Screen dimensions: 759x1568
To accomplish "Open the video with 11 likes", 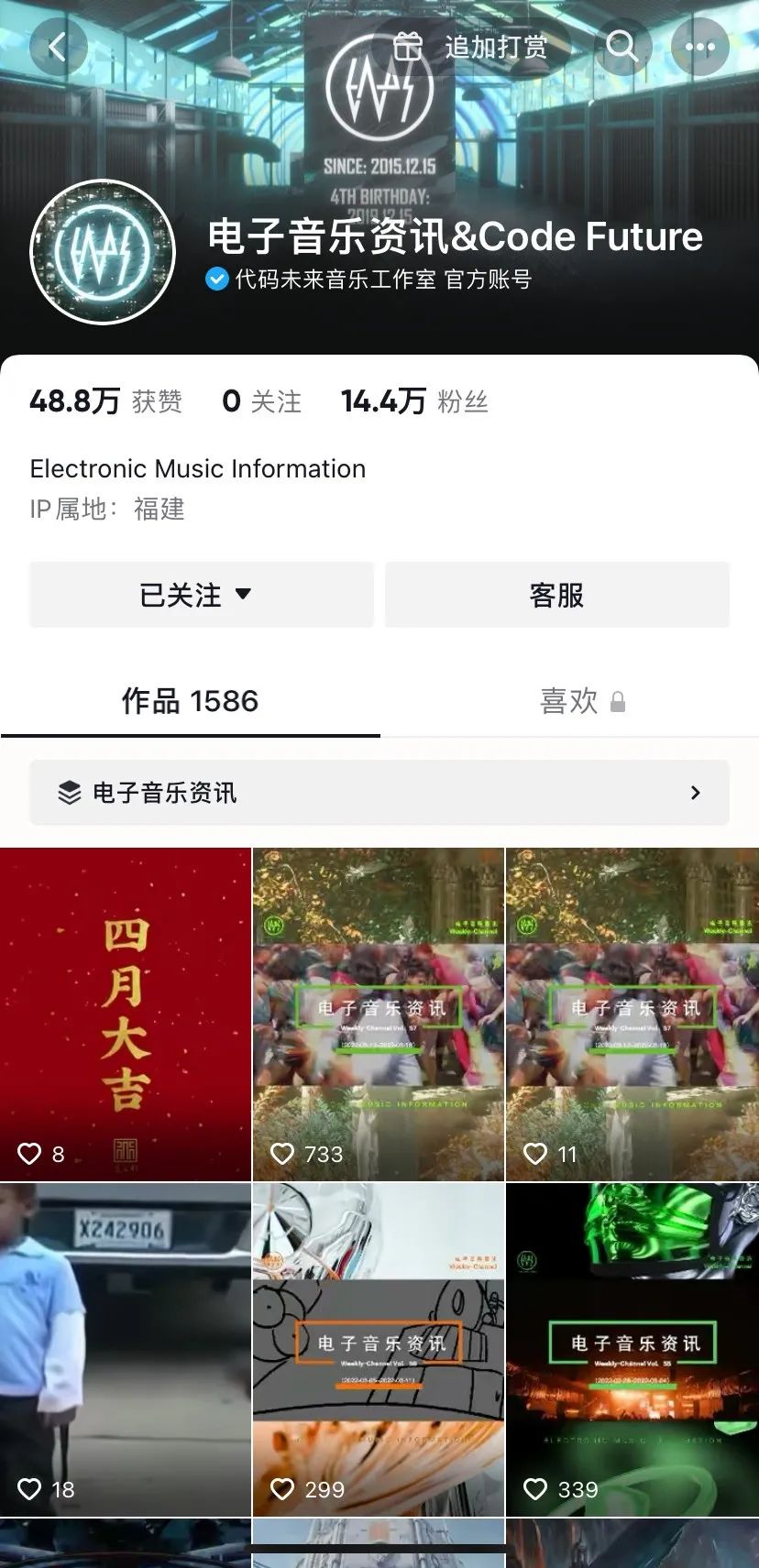I will [x=632, y=1014].
